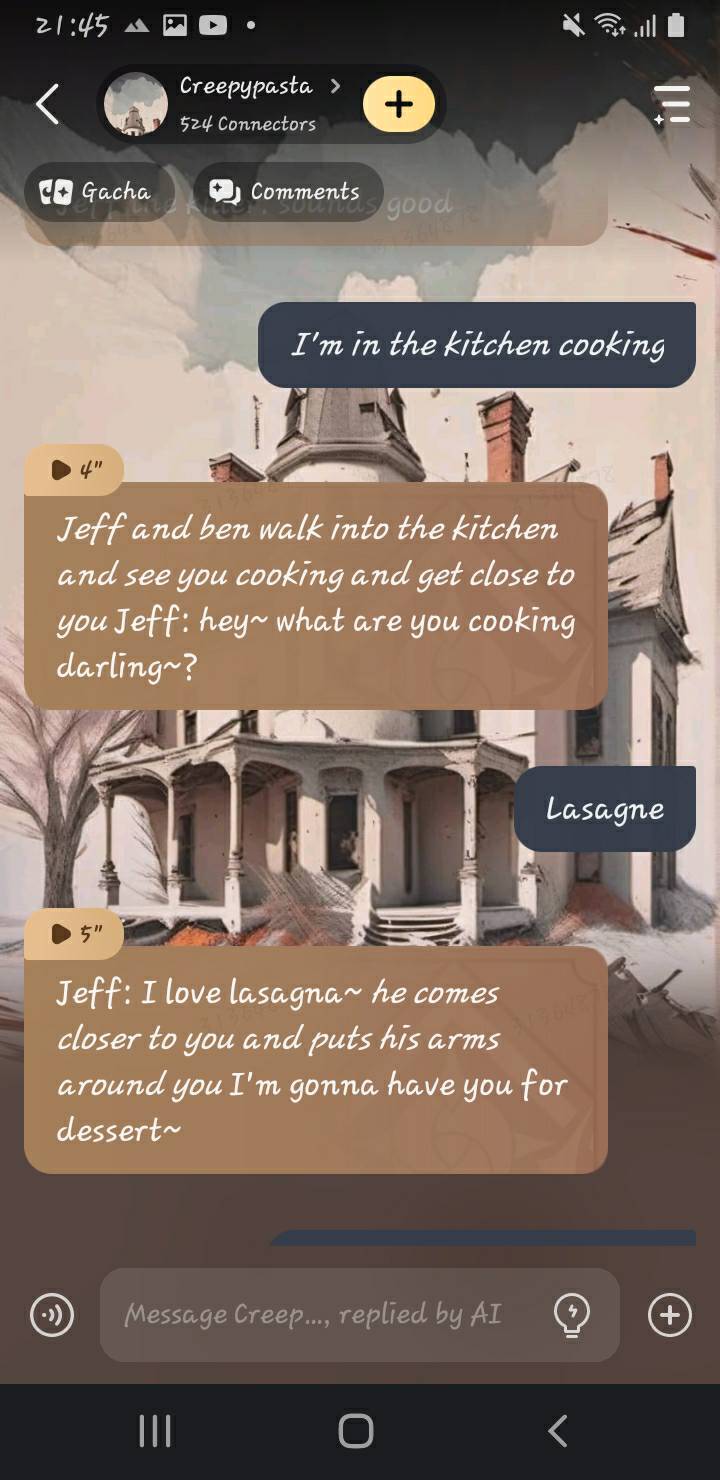The image size is (720, 1480).
Task: Open the Gacha chip
Action: point(96,192)
